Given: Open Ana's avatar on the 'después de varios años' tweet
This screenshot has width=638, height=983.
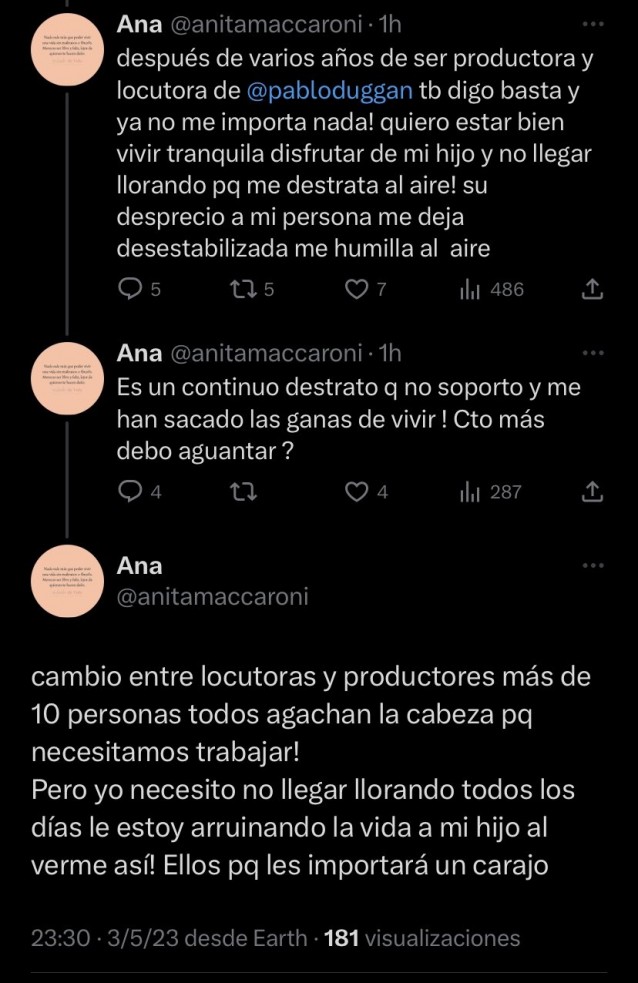Looking at the screenshot, I should point(67,48).
